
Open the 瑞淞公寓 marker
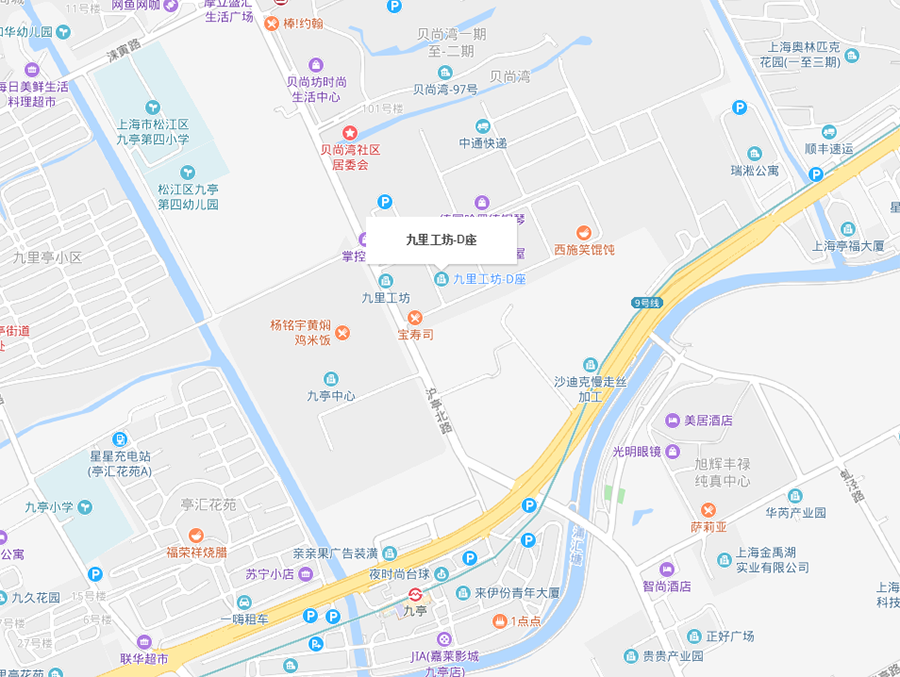pyautogui.click(x=754, y=154)
